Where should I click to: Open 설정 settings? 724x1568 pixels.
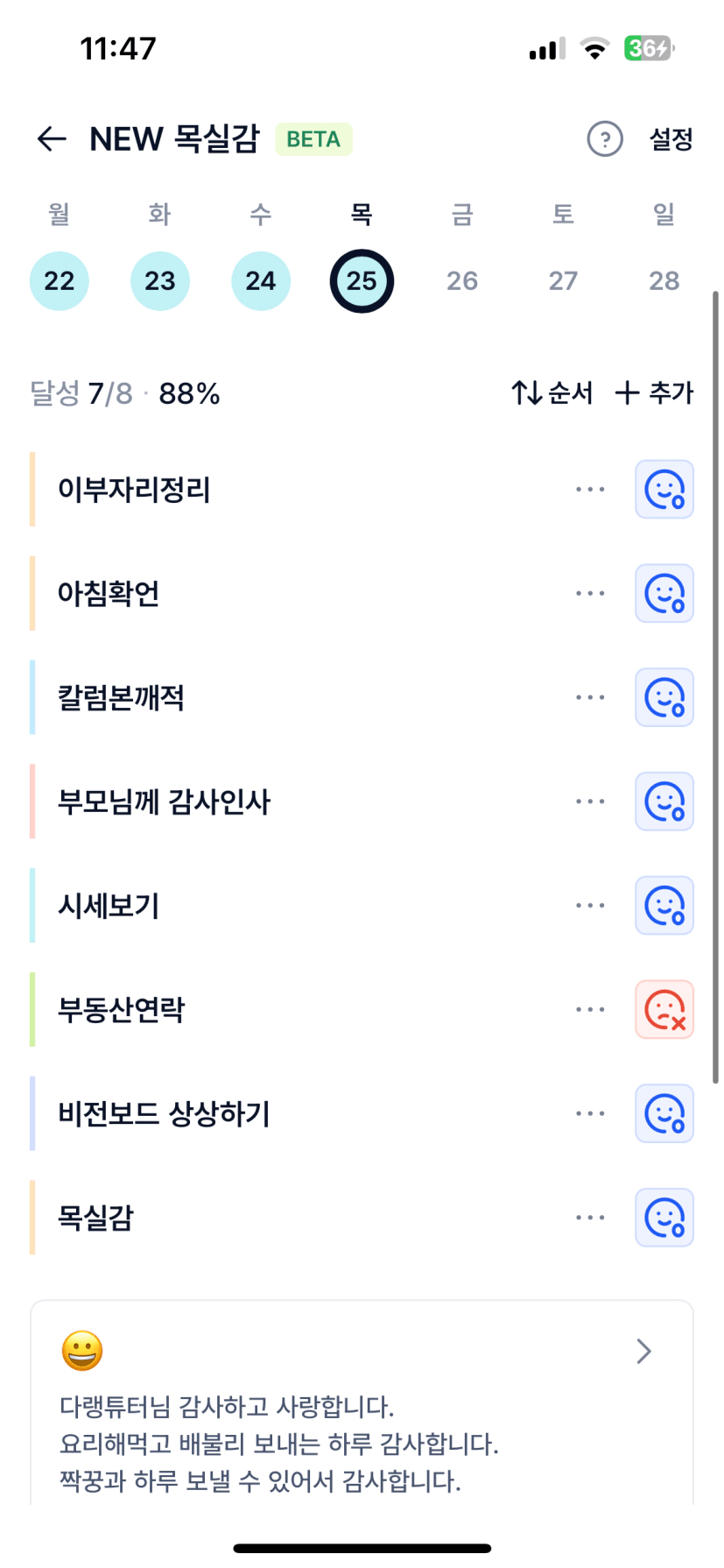(671, 138)
